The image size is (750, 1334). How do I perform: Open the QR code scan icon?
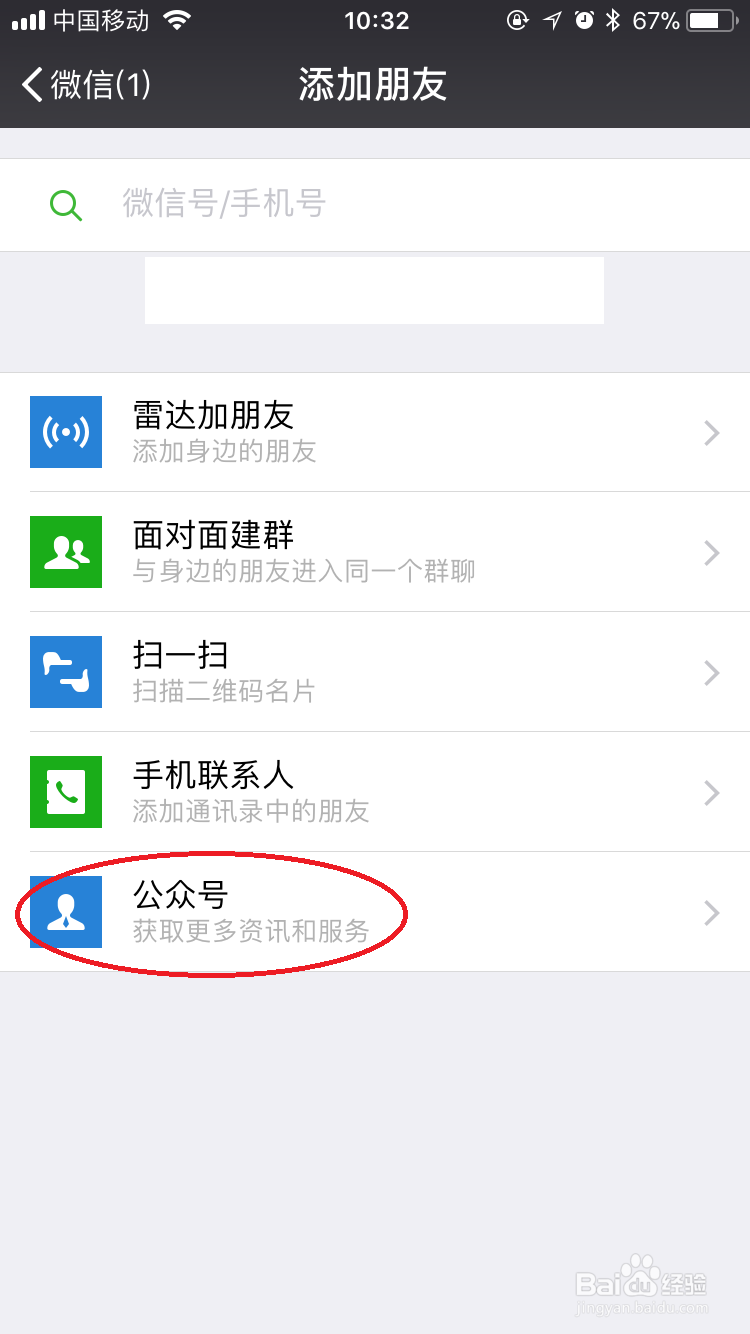(66, 672)
